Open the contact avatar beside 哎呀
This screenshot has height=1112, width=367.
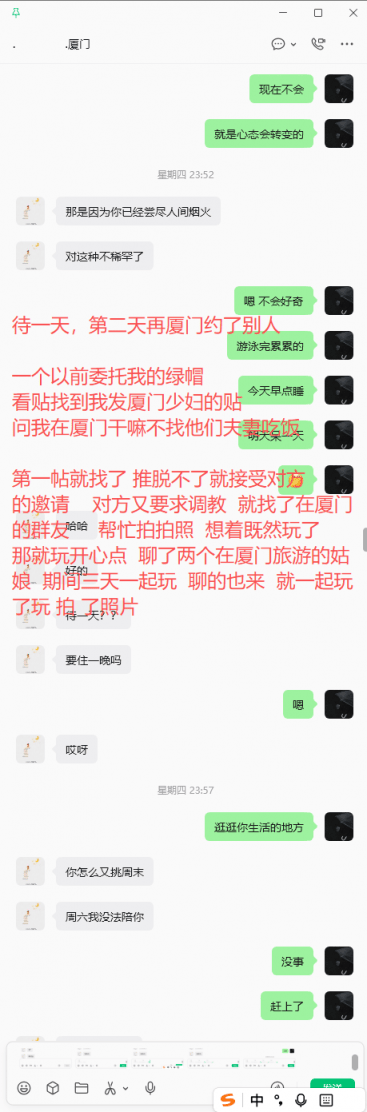pyautogui.click(x=31, y=750)
